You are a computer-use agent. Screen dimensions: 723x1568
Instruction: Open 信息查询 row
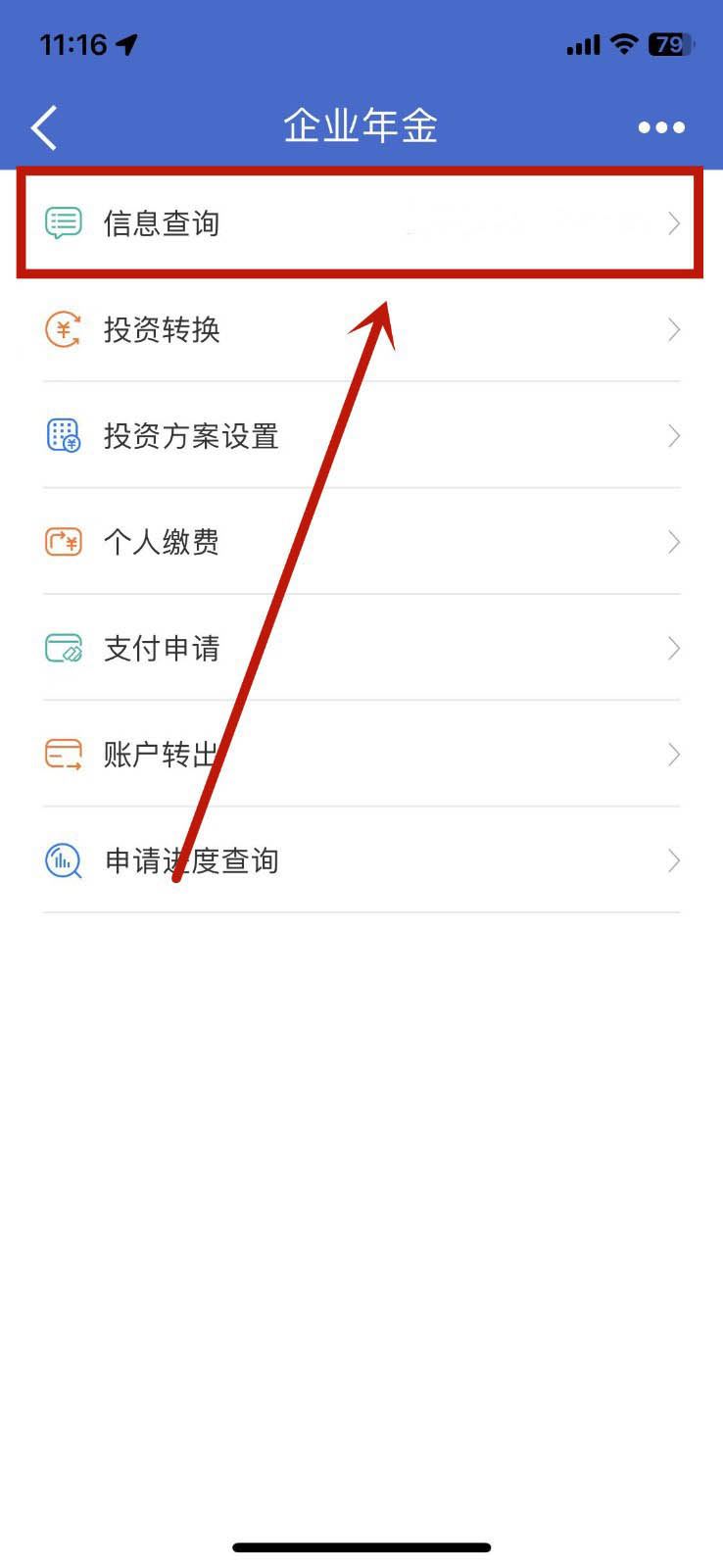(x=361, y=223)
